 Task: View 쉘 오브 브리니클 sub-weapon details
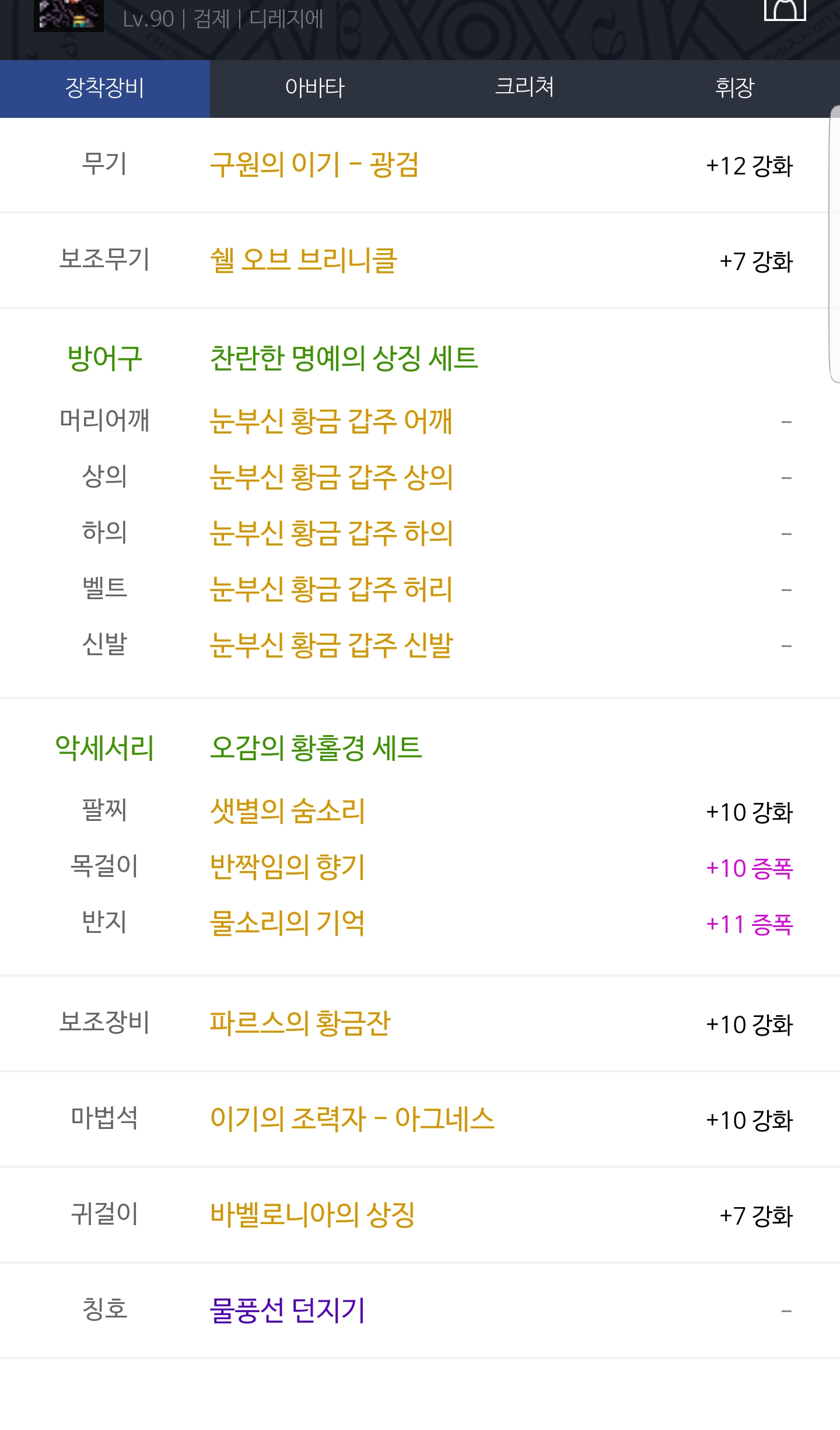pos(304,261)
